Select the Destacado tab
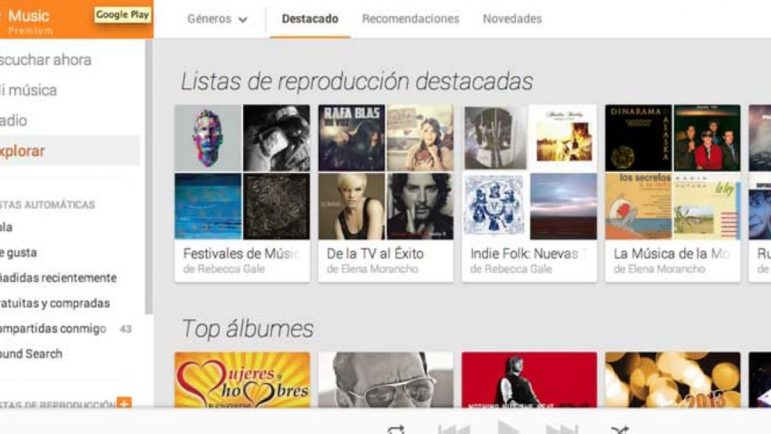This screenshot has width=771, height=434. point(309,19)
